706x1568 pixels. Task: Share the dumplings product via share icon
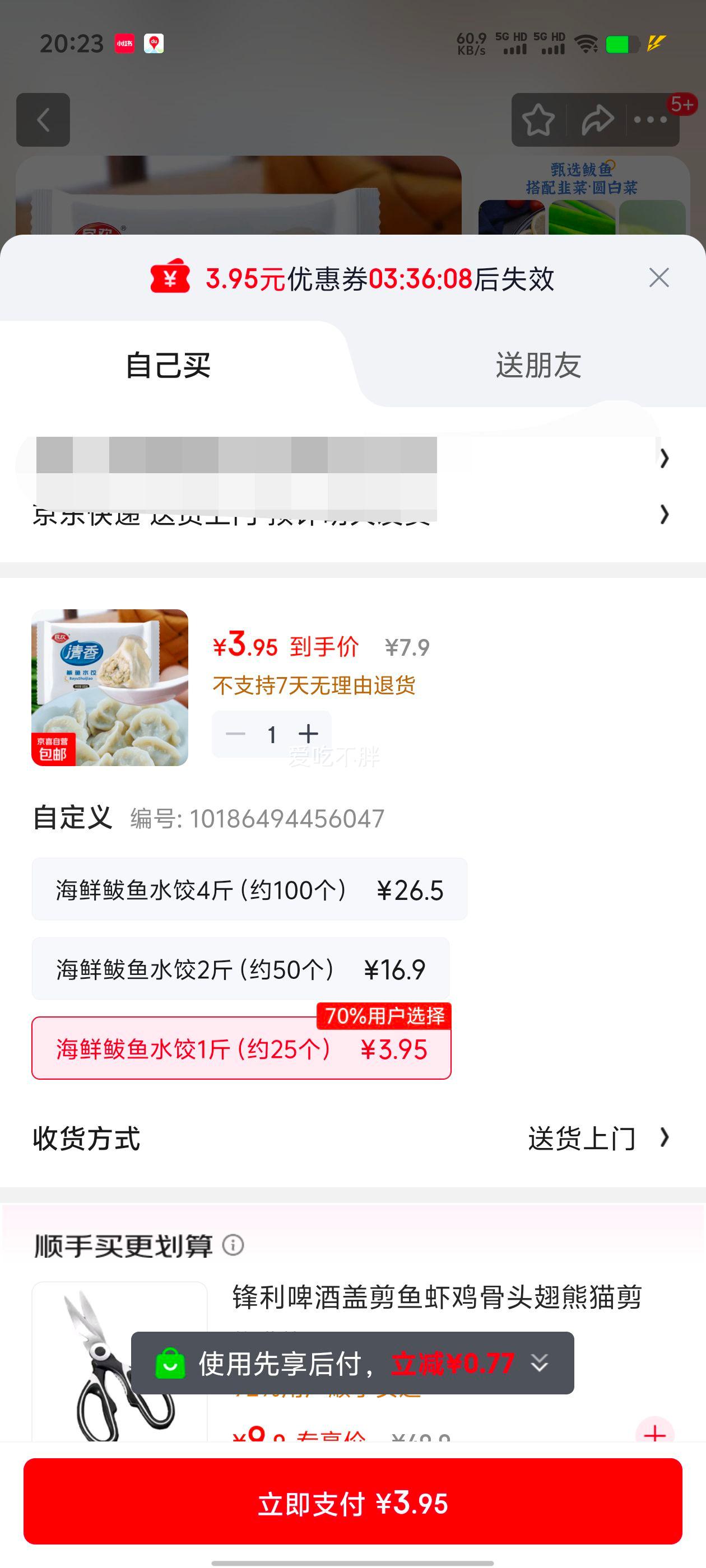click(x=596, y=120)
